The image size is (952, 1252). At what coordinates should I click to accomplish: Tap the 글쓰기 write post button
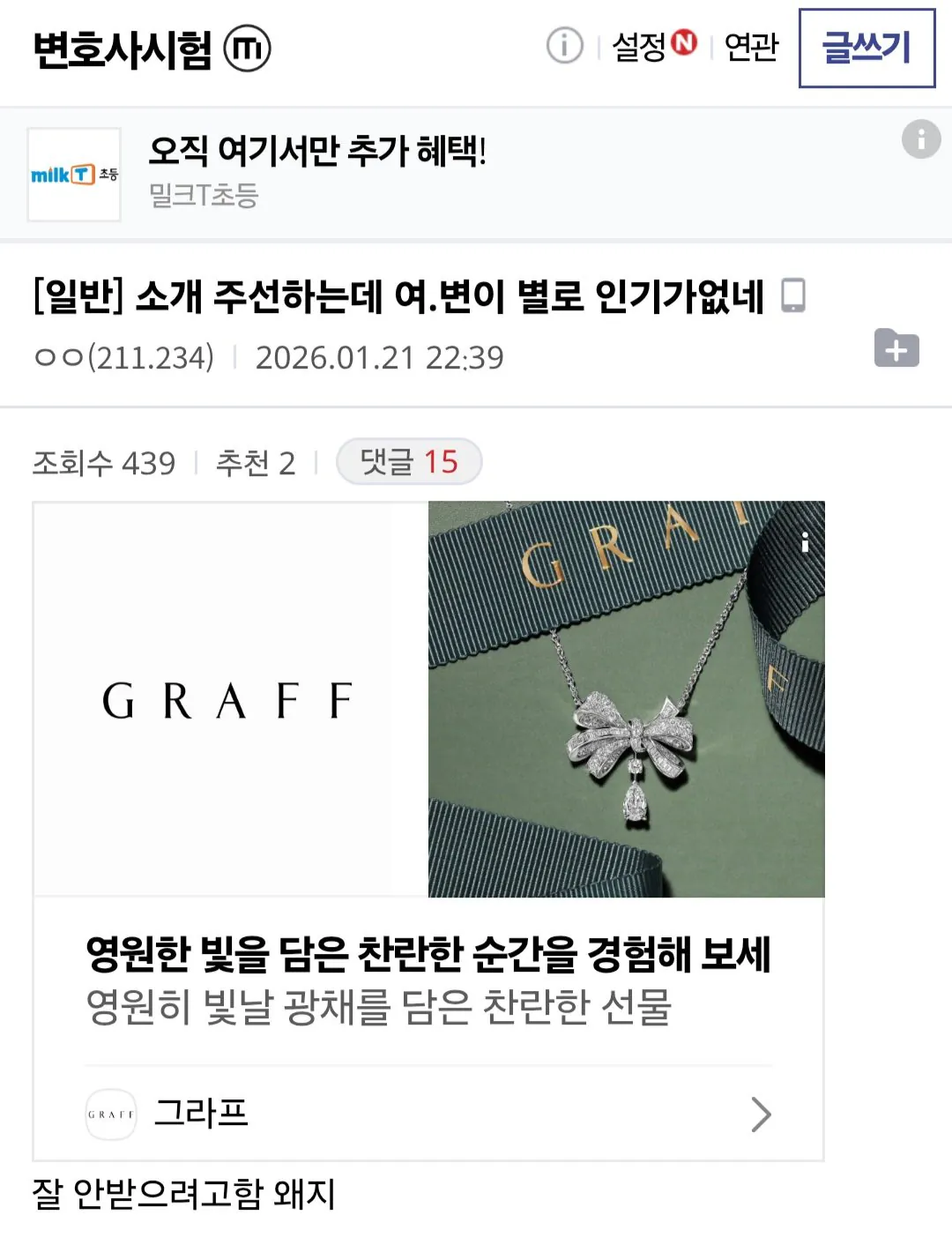pos(866,48)
